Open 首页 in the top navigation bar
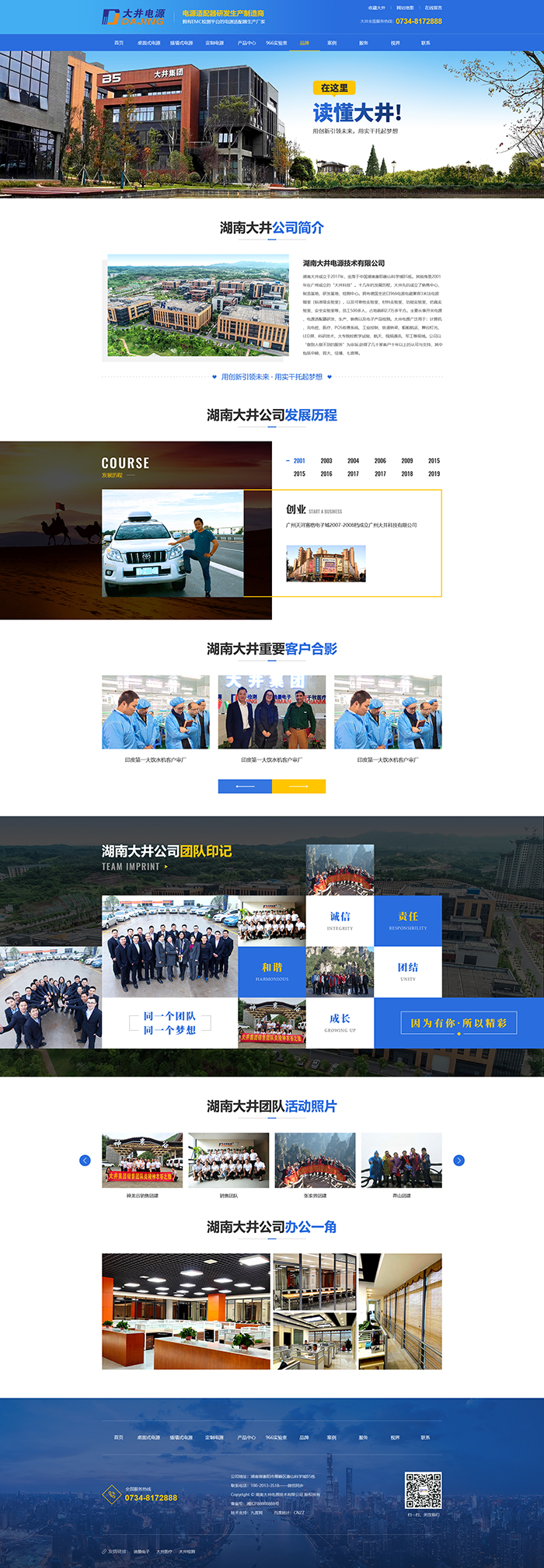This screenshot has height=1568, width=544. (119, 43)
